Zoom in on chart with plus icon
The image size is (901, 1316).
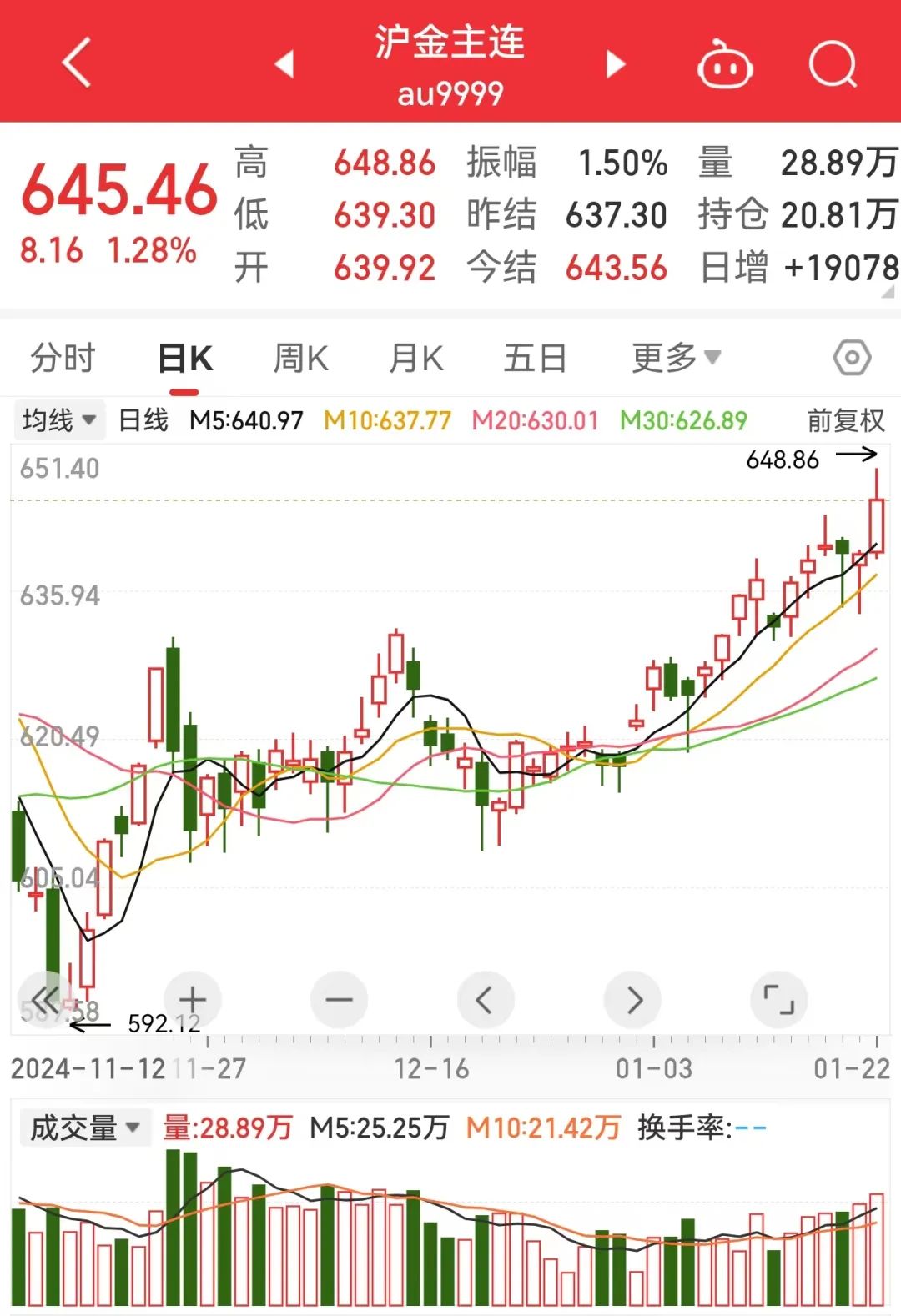(x=191, y=999)
